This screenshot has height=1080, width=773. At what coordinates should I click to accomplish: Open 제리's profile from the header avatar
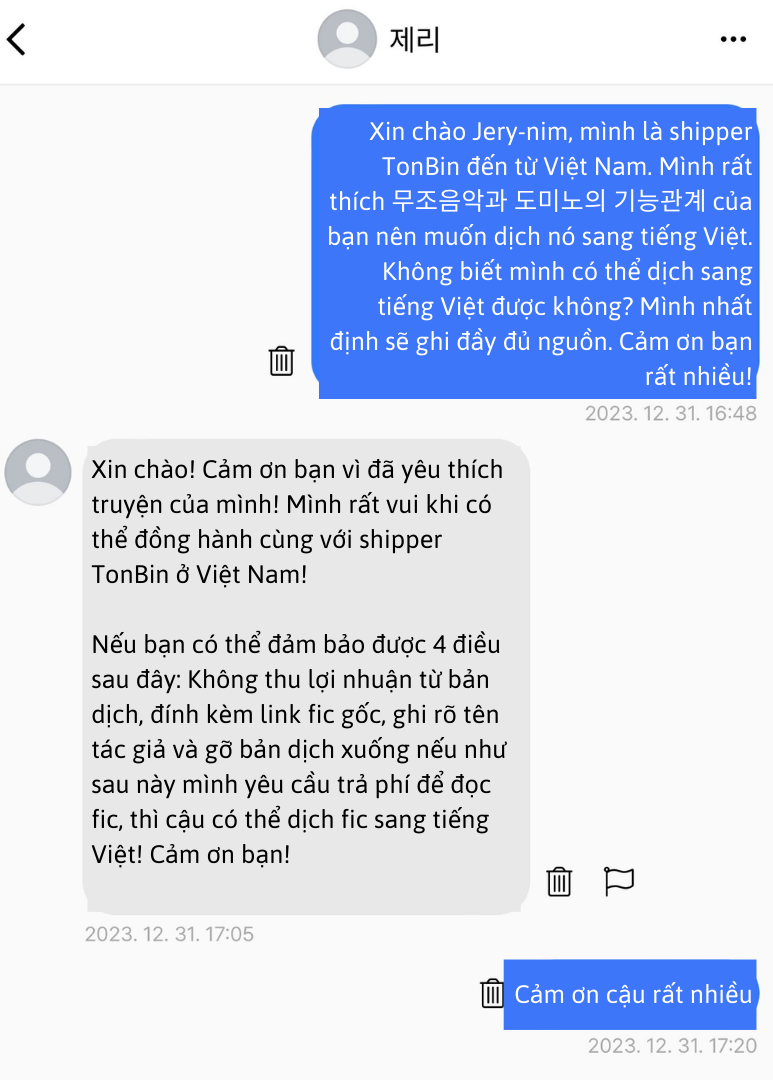[347, 39]
